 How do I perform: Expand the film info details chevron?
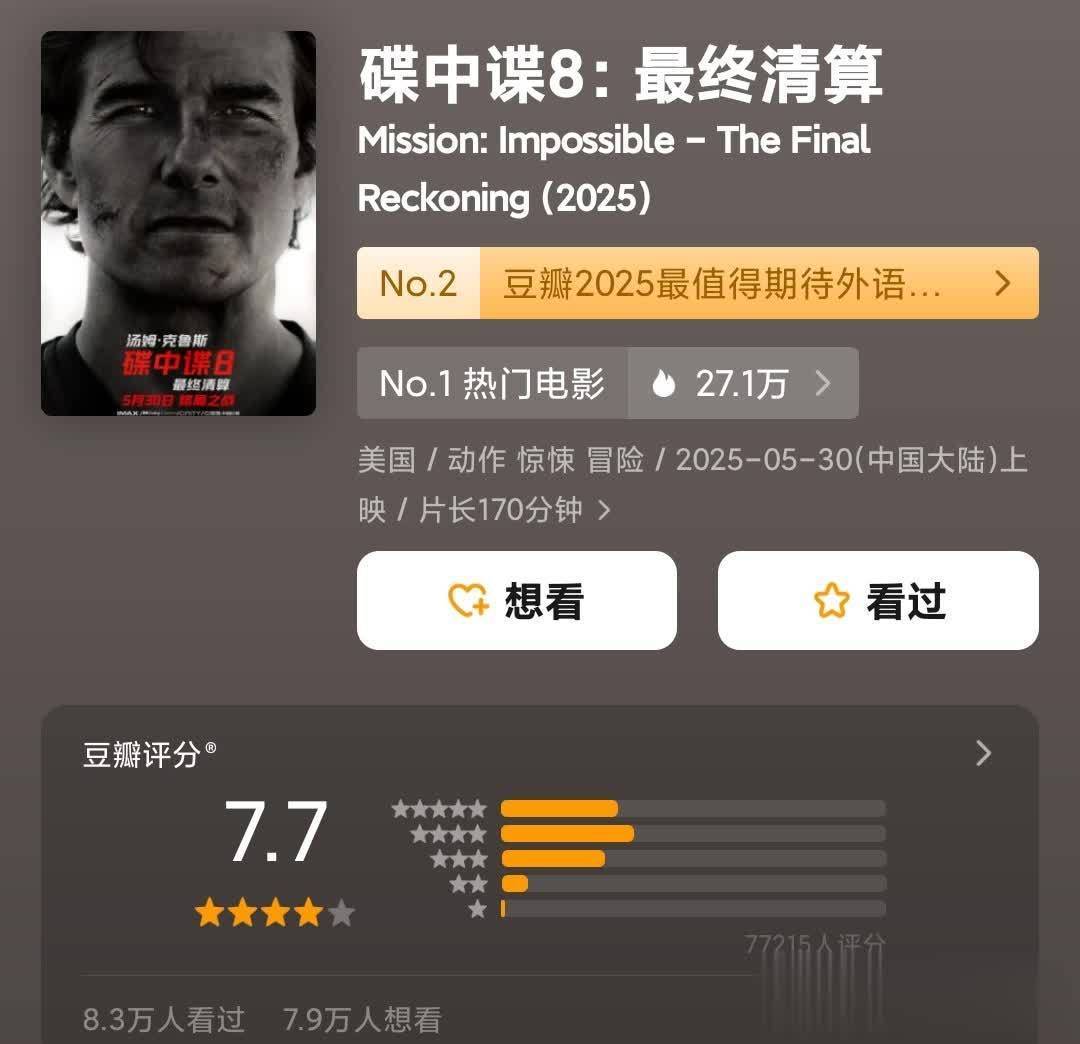coord(604,511)
